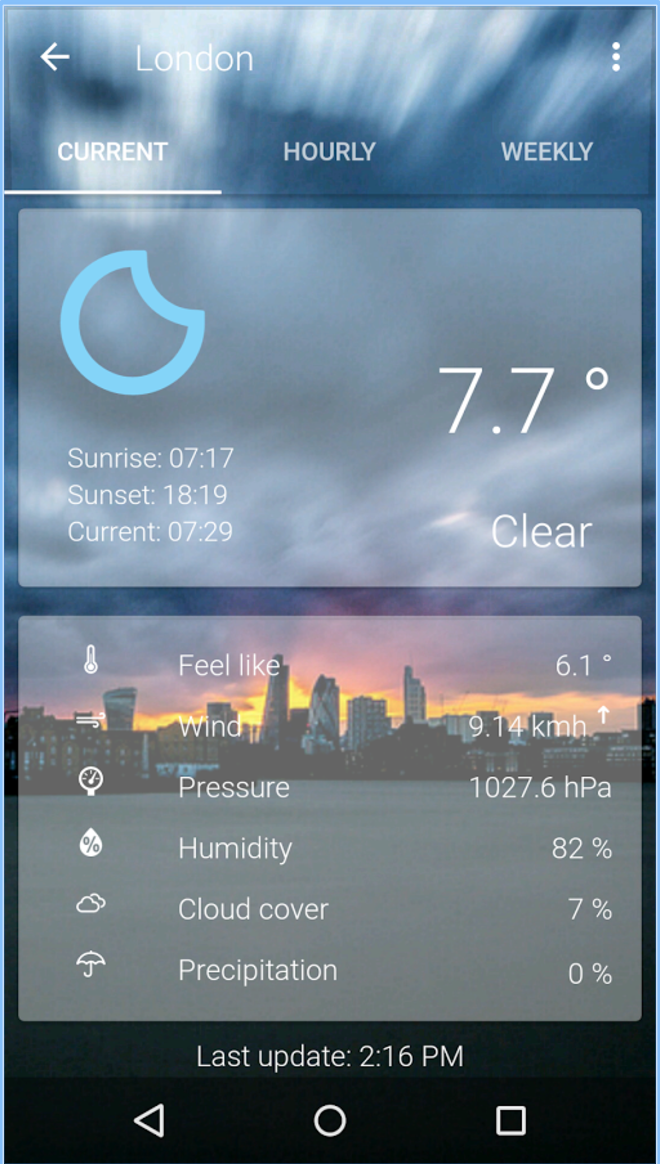Select the Current tab

pos(112,152)
